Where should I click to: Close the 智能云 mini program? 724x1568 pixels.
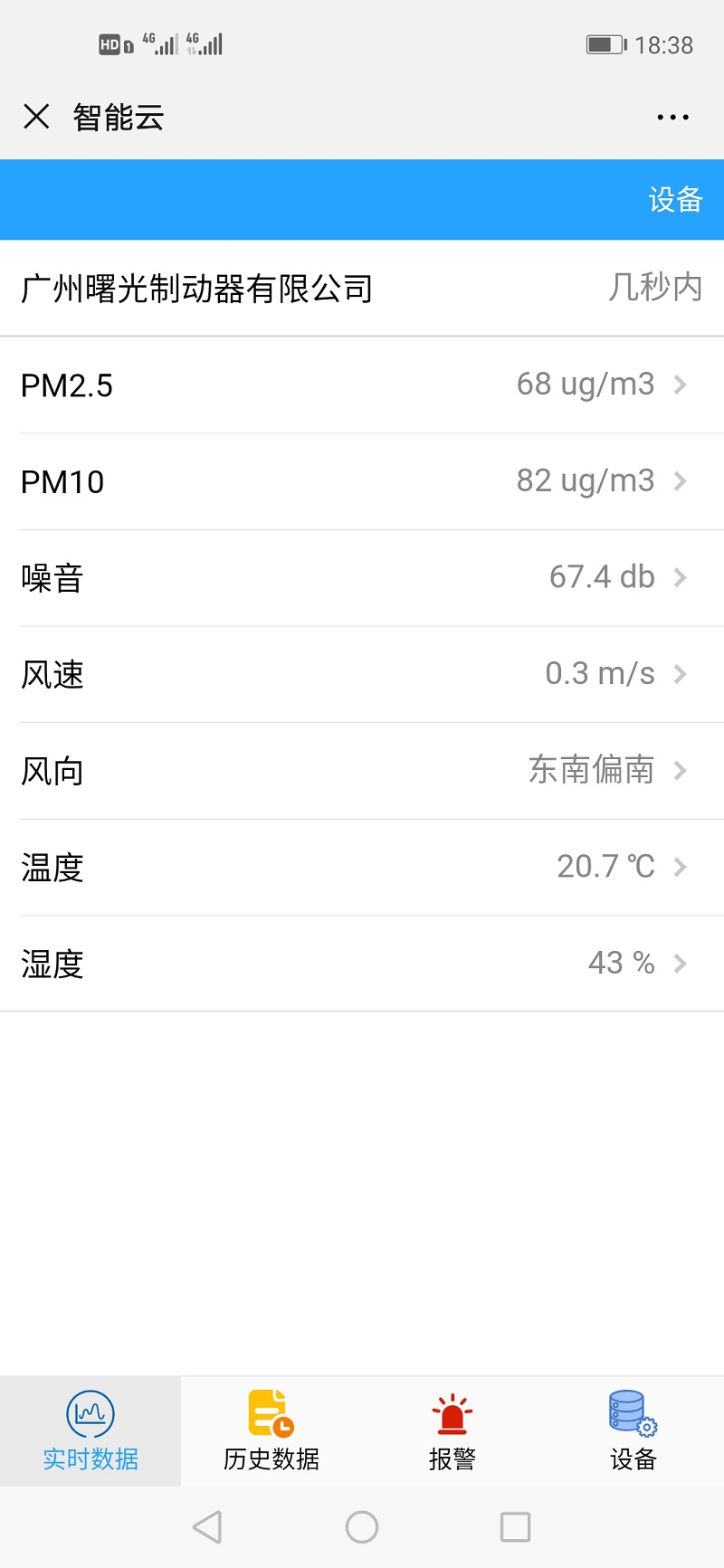36,117
